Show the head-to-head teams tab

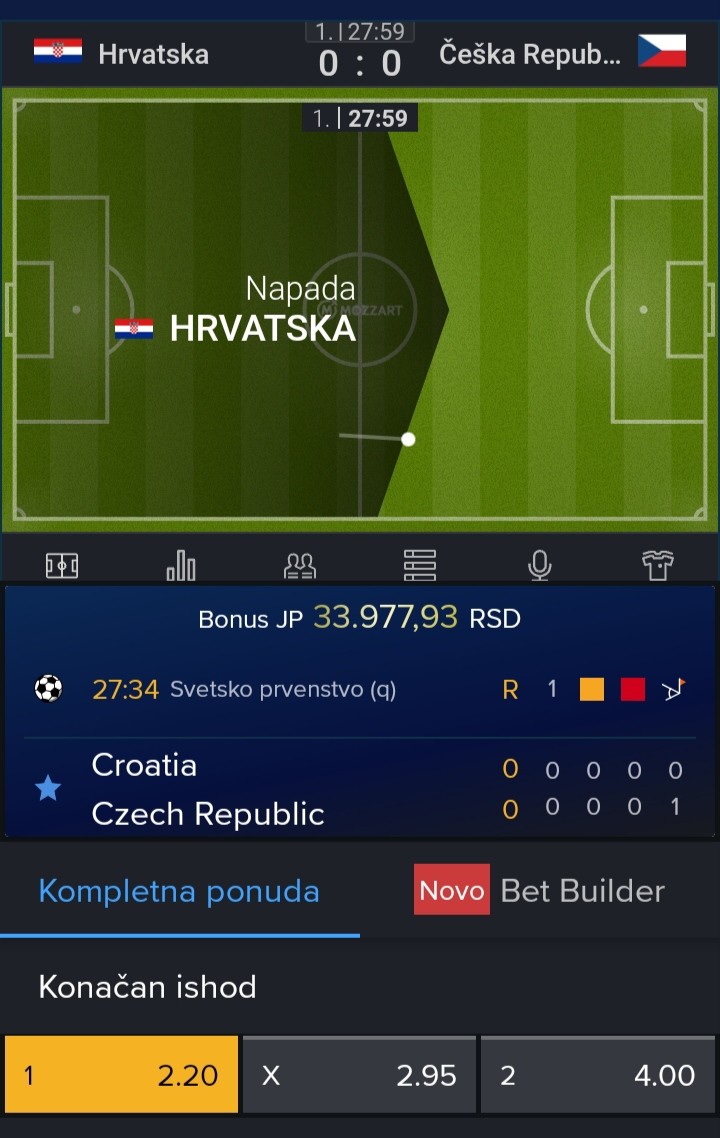pos(300,566)
